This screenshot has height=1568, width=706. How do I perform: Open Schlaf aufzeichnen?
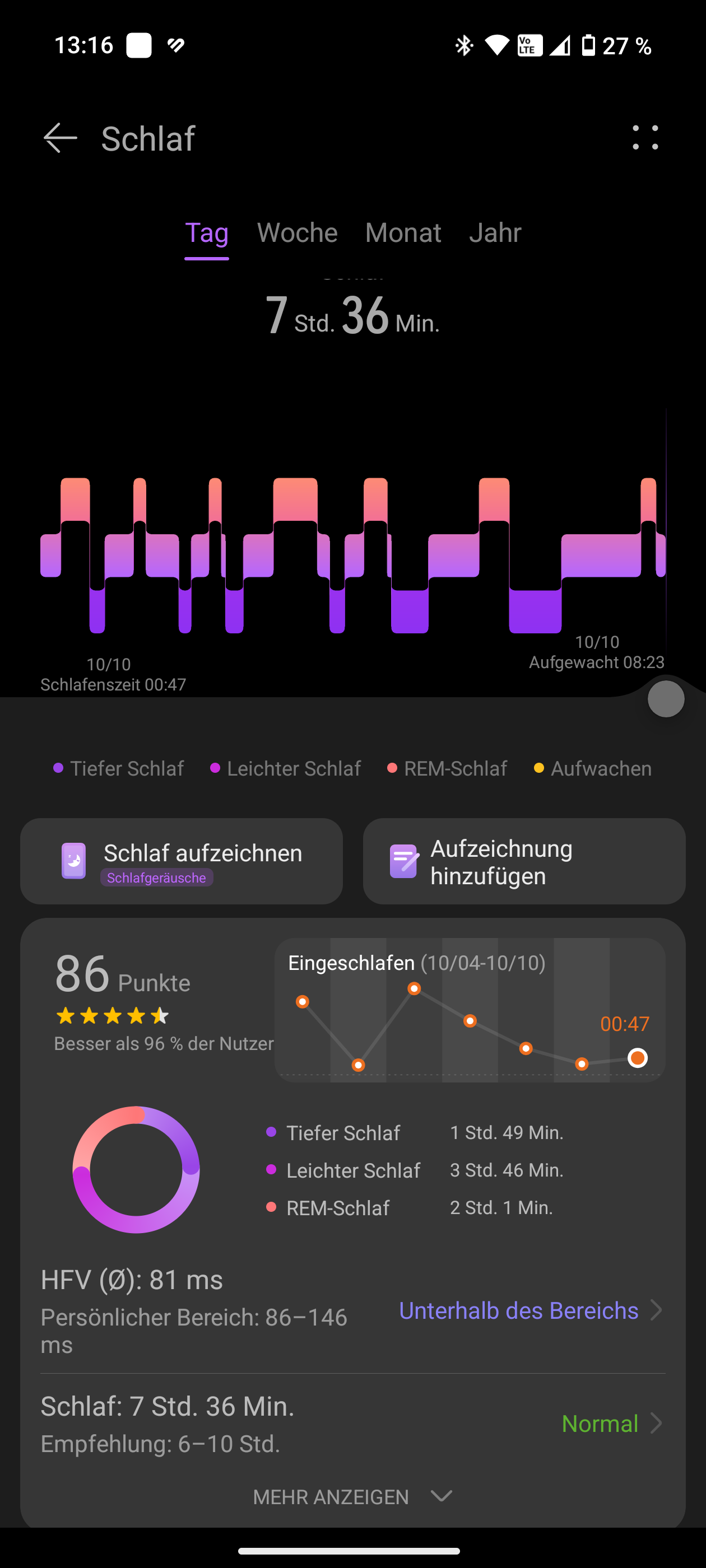tap(182, 861)
